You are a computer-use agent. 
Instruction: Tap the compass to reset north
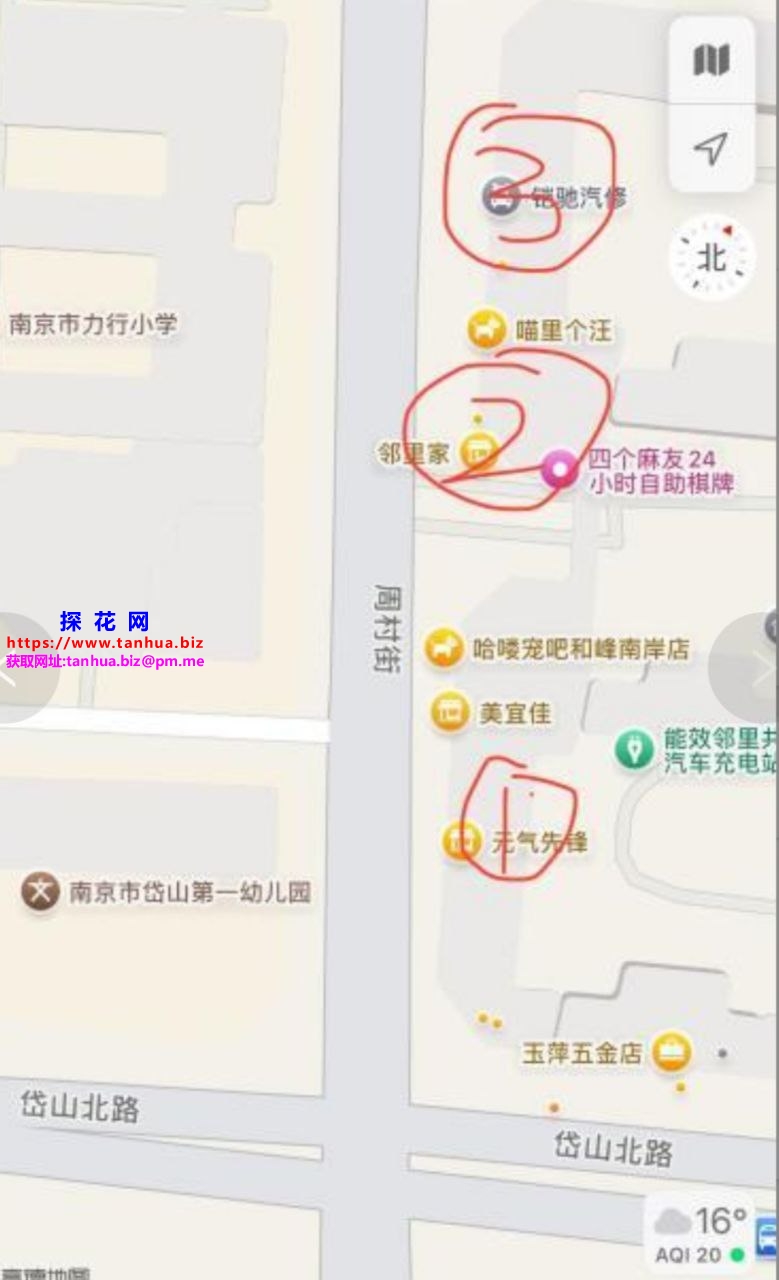pyautogui.click(x=712, y=258)
